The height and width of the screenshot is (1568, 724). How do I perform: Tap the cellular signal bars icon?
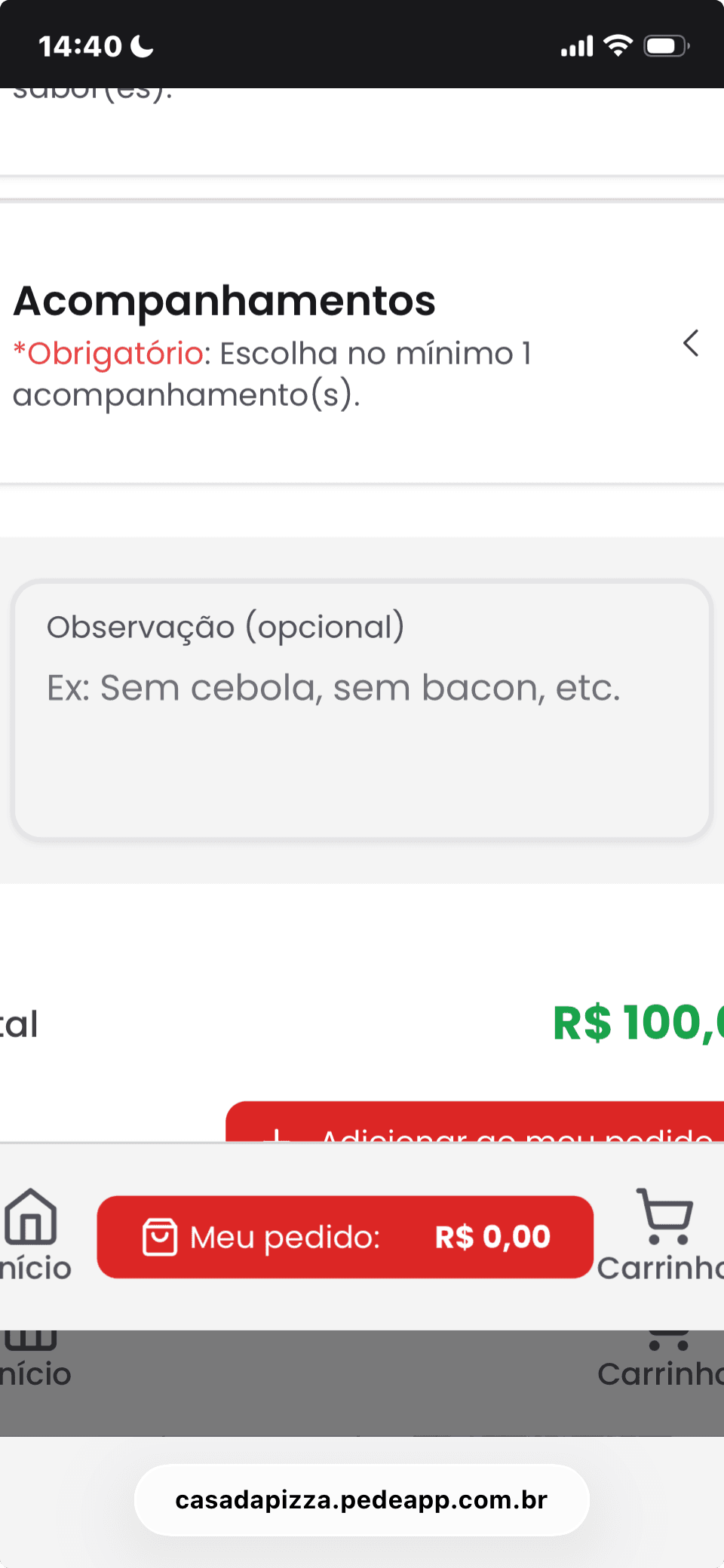click(575, 45)
